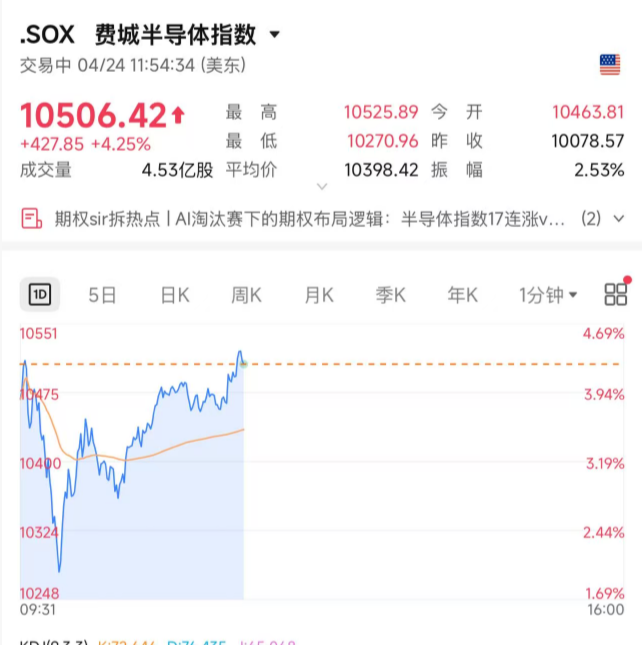
Task: Switch to the 周K chart
Action: coord(246,294)
